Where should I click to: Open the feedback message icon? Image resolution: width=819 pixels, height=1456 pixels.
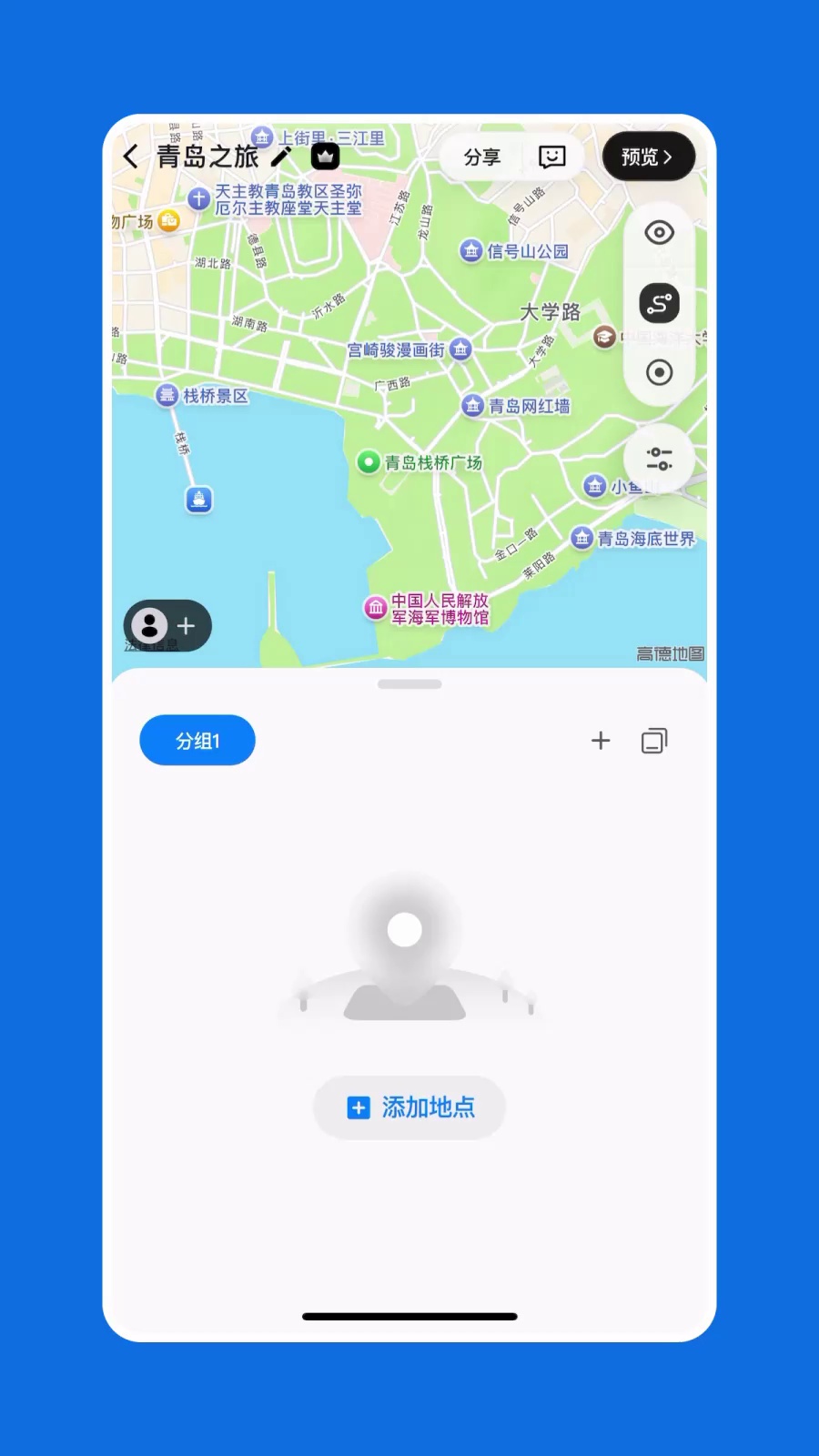(551, 157)
